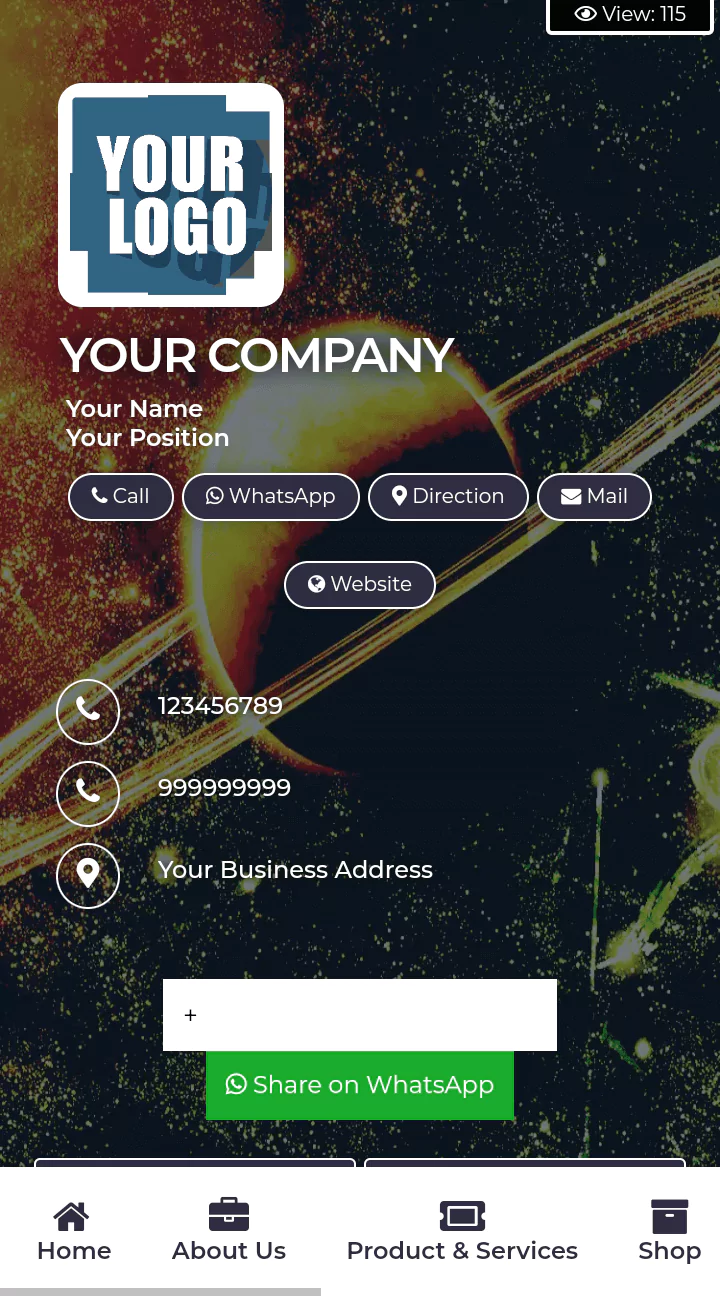
Task: Switch to About Us tab
Action: pyautogui.click(x=229, y=1232)
